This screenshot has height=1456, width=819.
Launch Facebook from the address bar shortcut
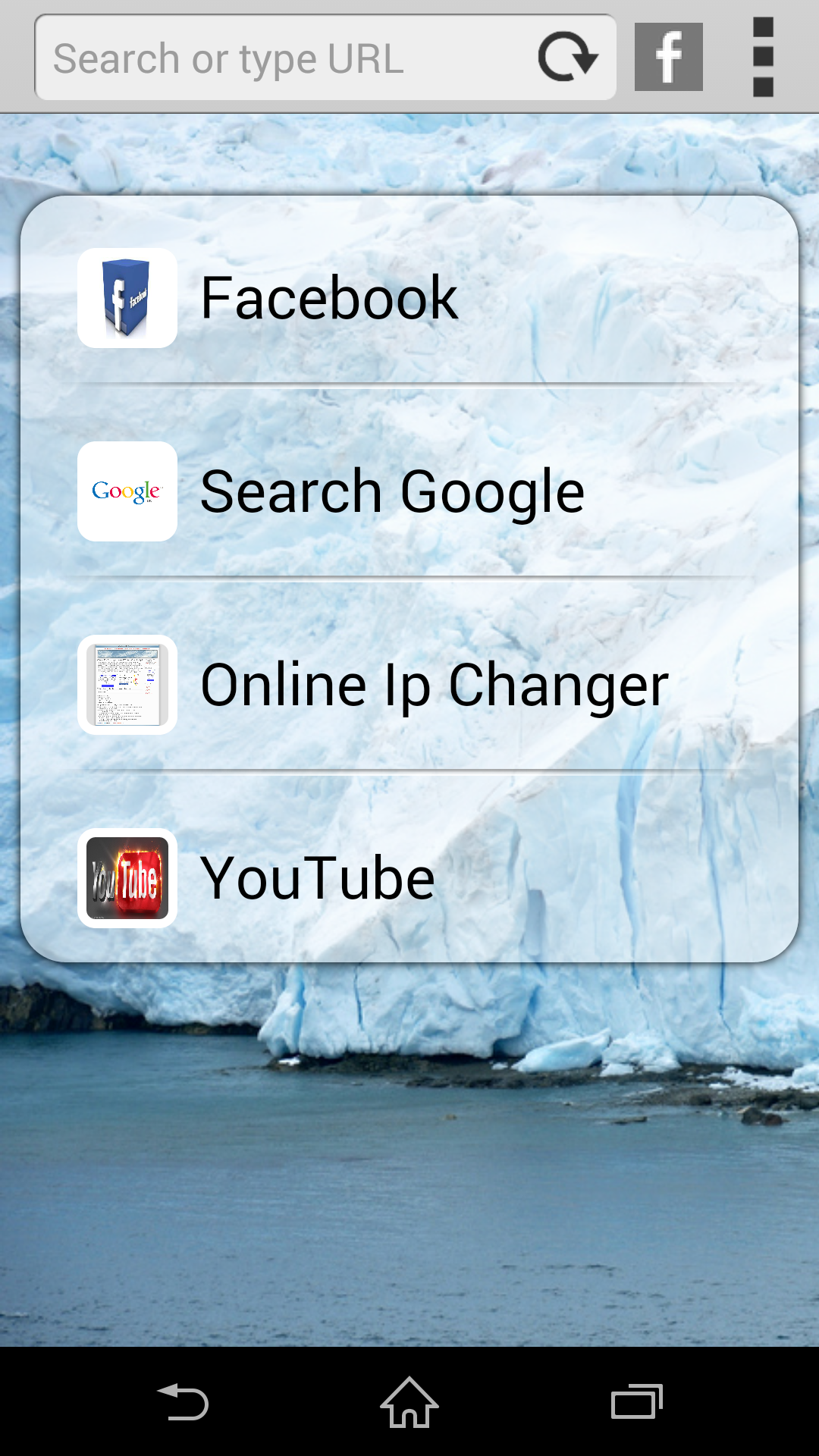pos(667,57)
